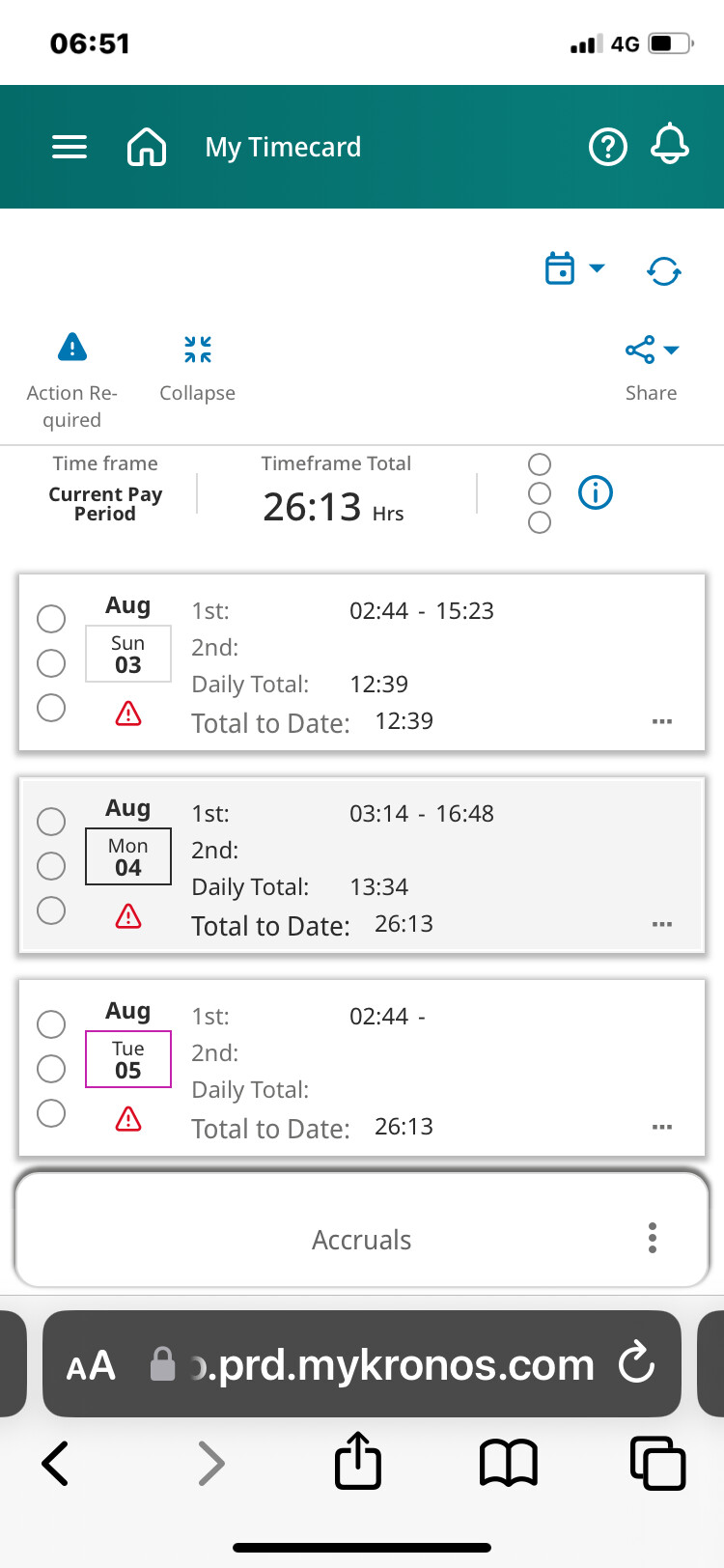Refresh the timecard

coord(664,270)
